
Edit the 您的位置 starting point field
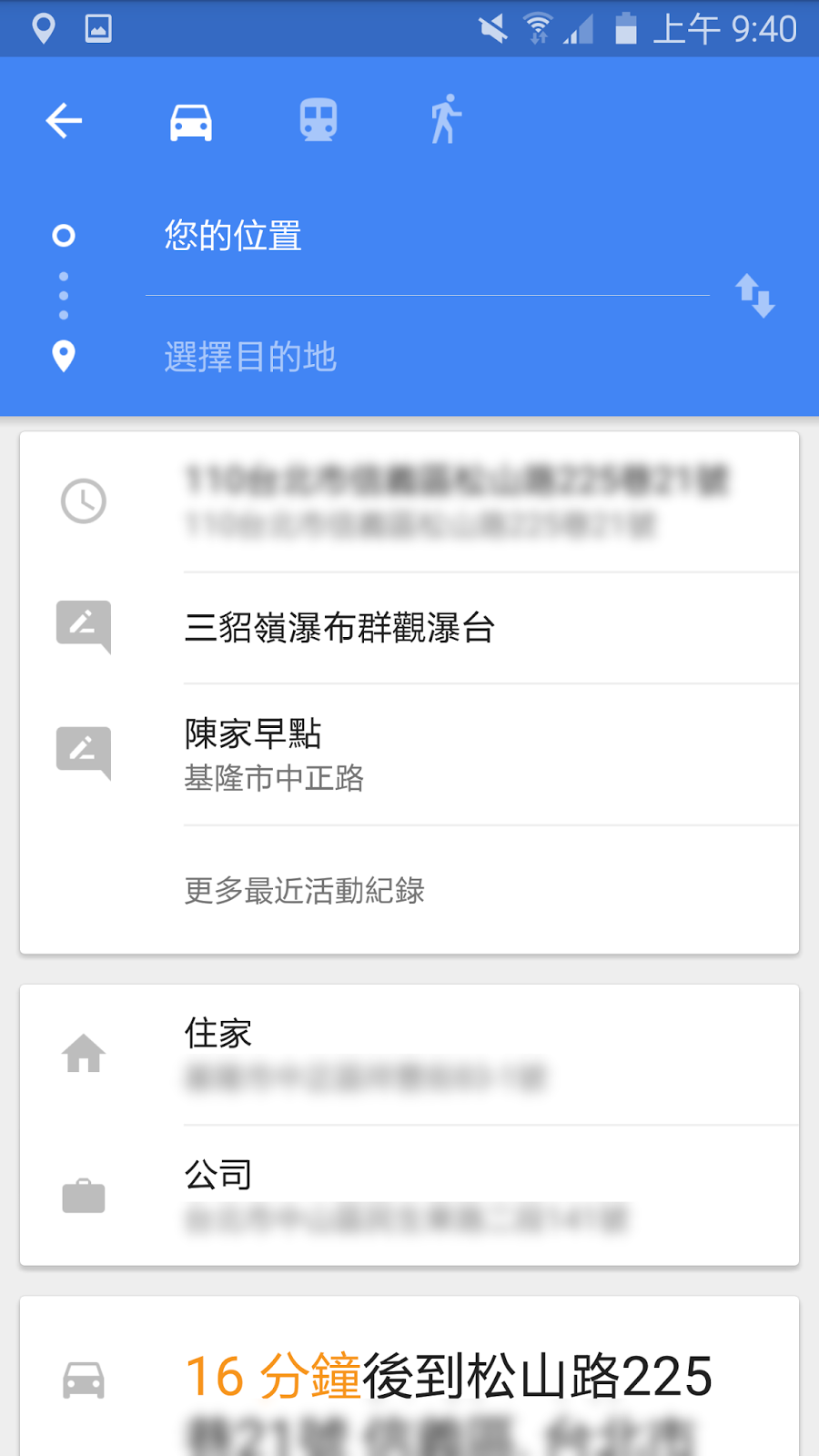[428, 237]
